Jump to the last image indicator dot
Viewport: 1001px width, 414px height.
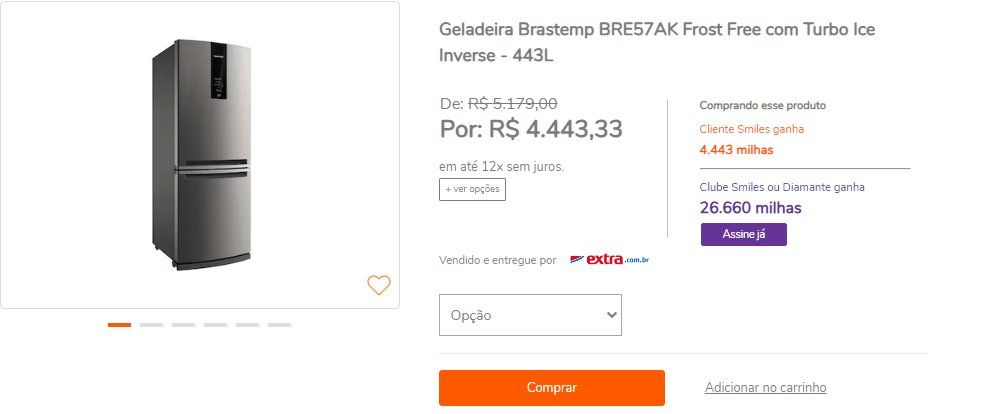coord(279,325)
